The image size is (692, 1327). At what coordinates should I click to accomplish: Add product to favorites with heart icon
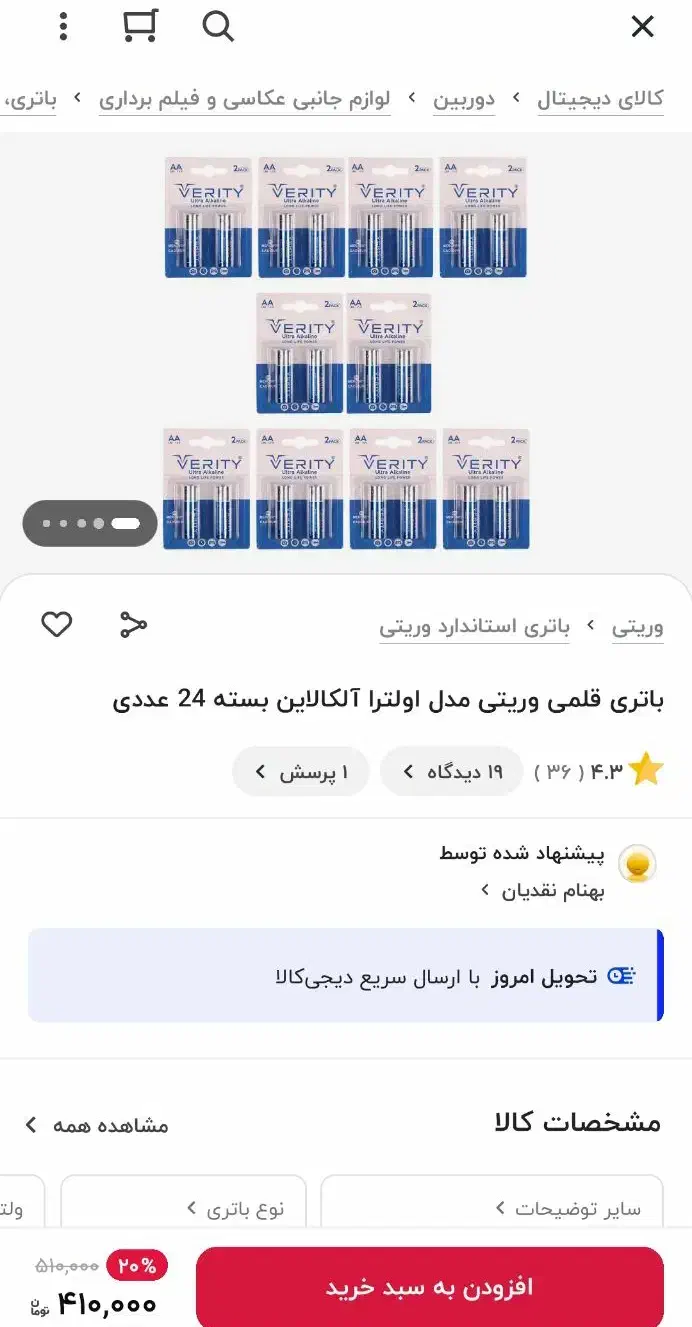57,625
